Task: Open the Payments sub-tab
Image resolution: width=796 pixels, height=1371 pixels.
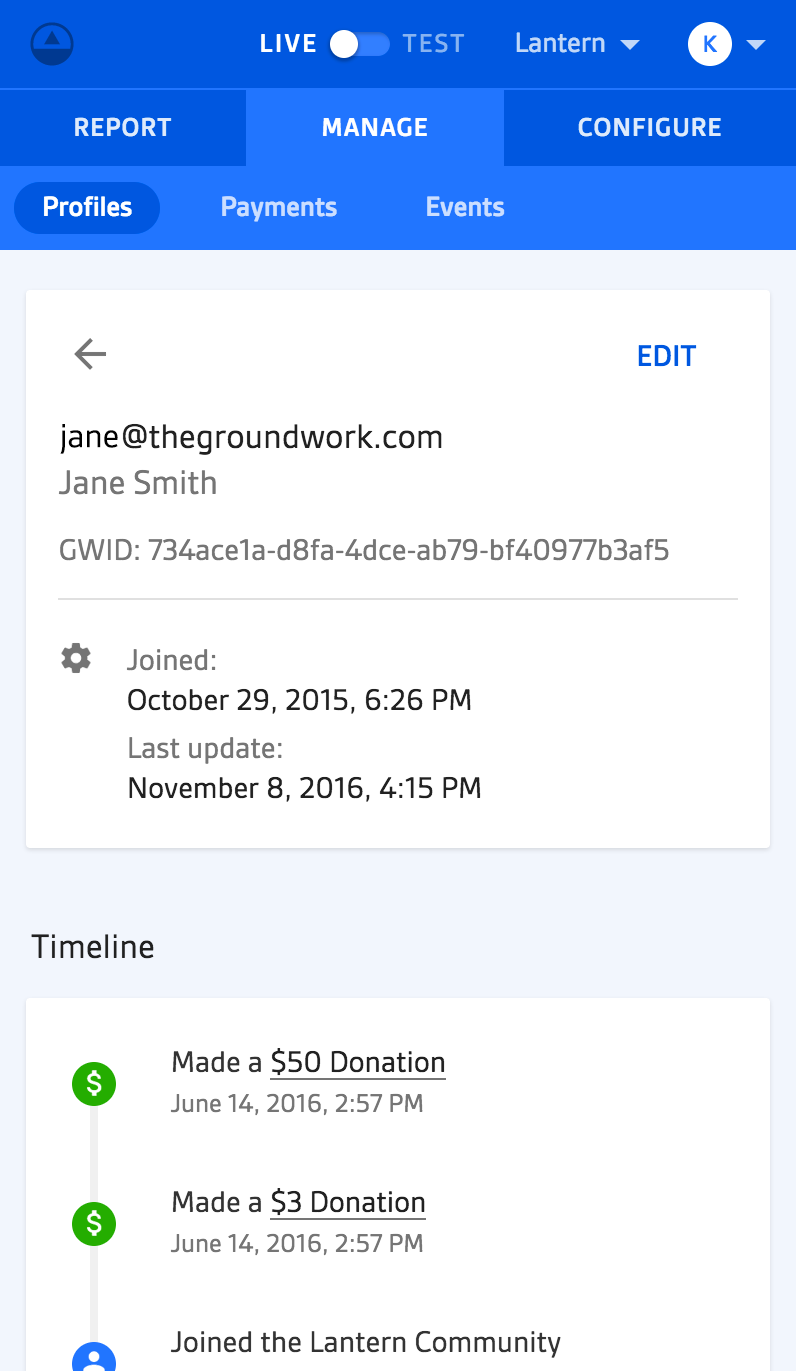Action: [279, 208]
